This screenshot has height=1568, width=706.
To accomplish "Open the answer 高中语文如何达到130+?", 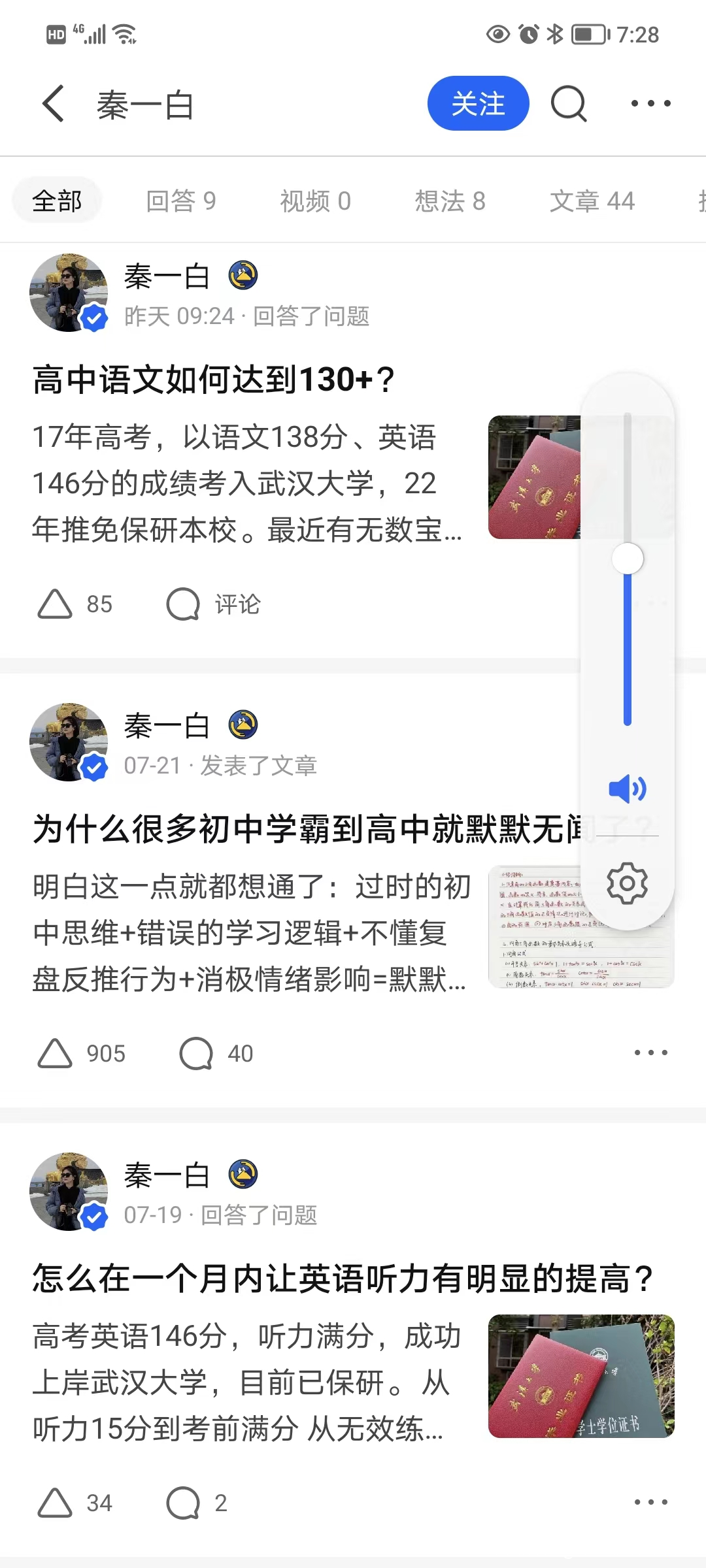I will click(x=214, y=380).
